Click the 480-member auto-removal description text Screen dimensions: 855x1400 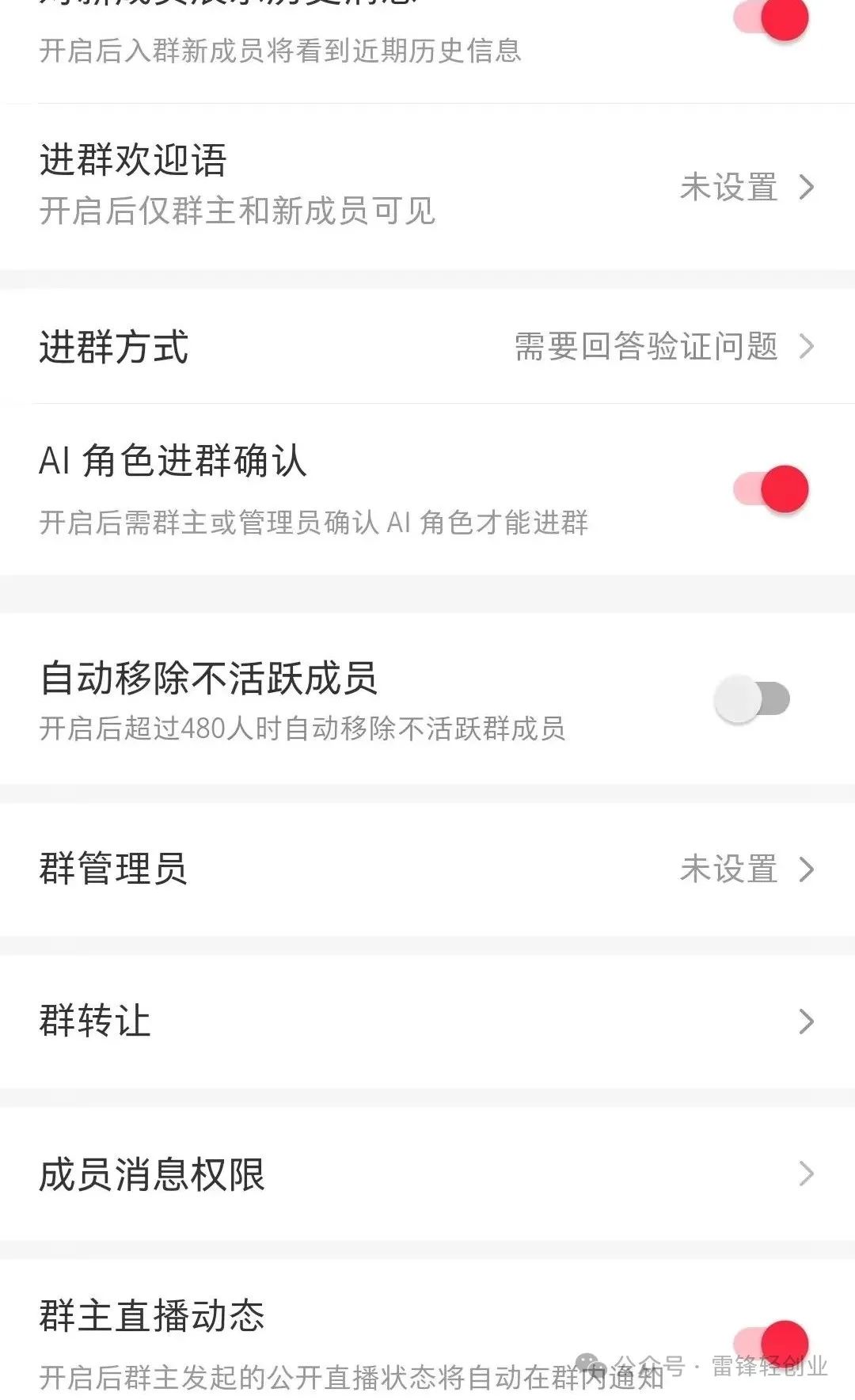click(305, 732)
